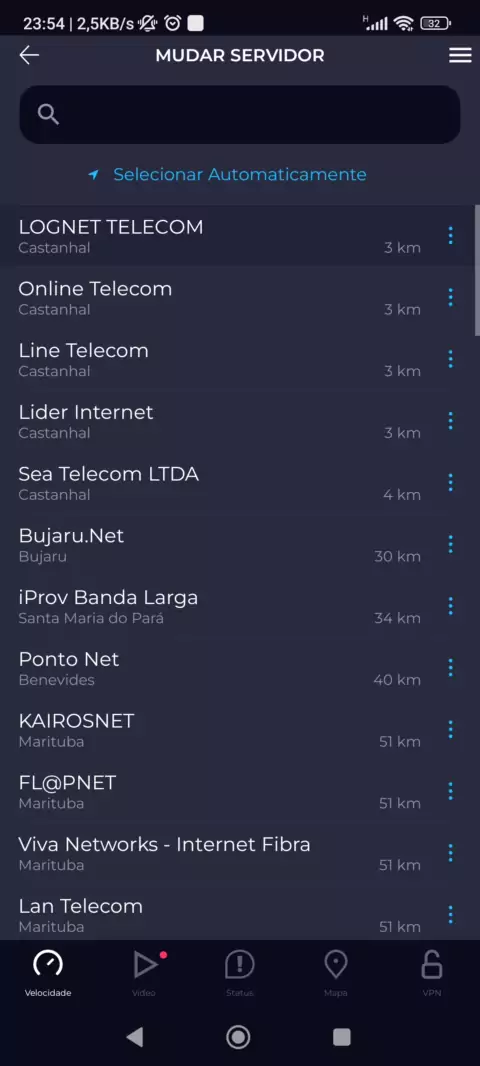Screen dimensions: 480x1066
Task: Go back using the top-left arrow
Action: click(29, 55)
